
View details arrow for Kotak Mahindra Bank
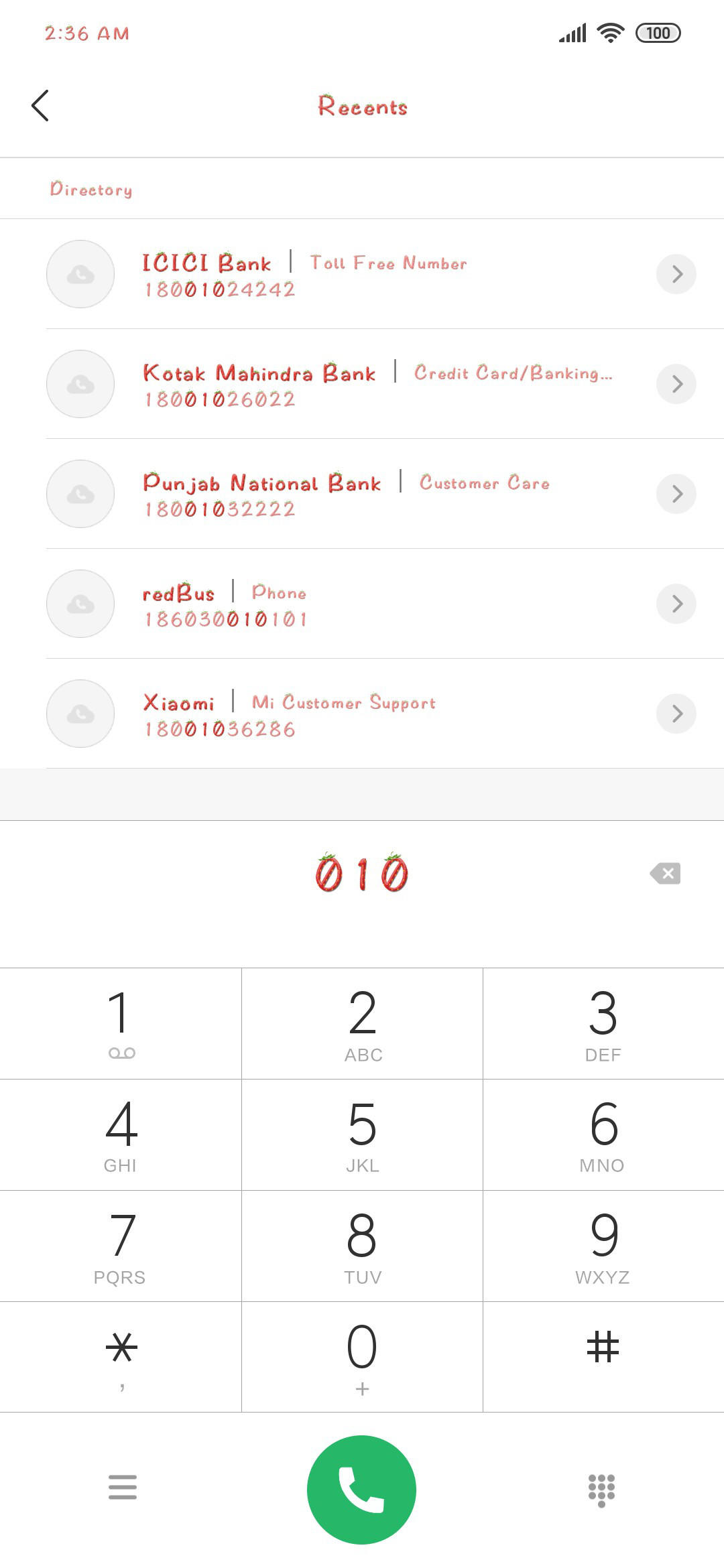tap(676, 384)
